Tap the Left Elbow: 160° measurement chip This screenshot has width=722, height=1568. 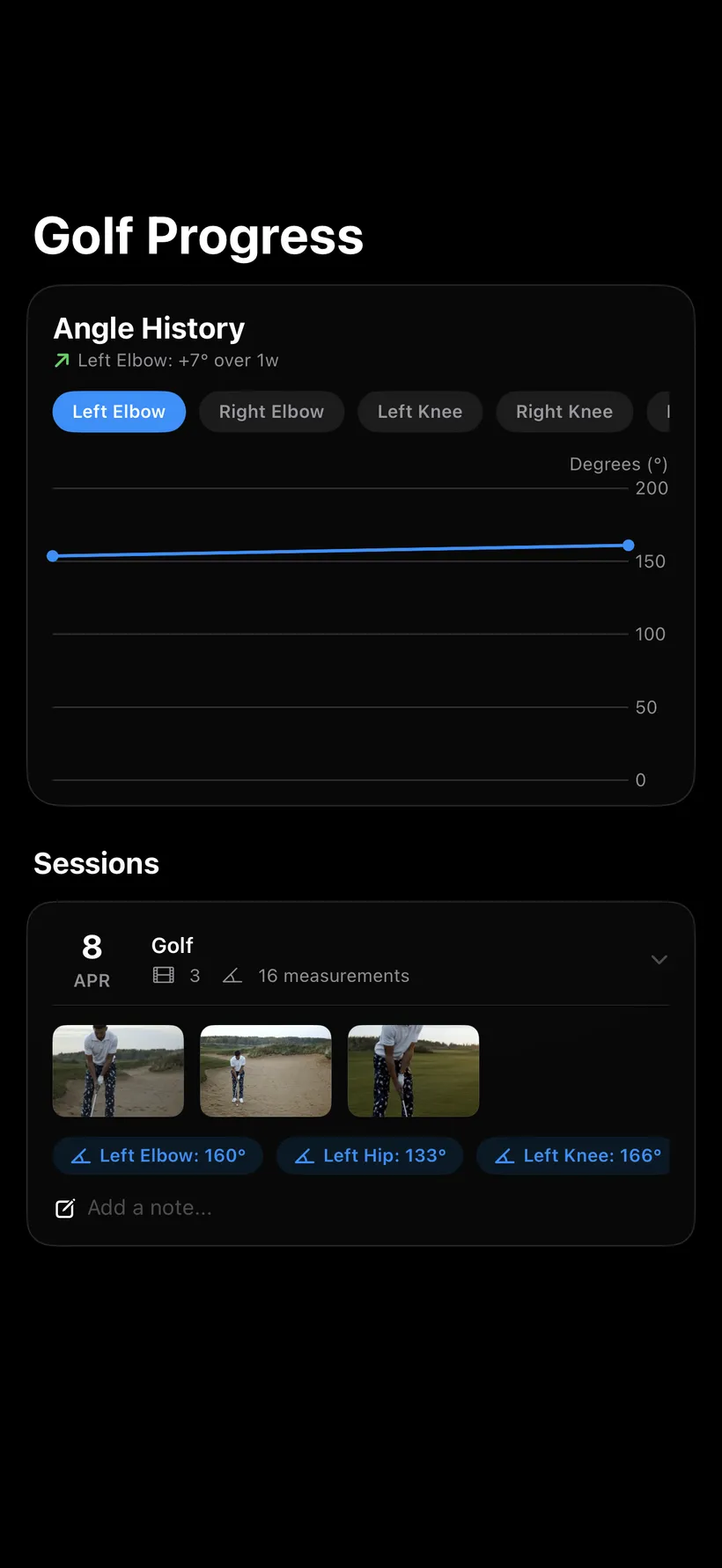[158, 1155]
